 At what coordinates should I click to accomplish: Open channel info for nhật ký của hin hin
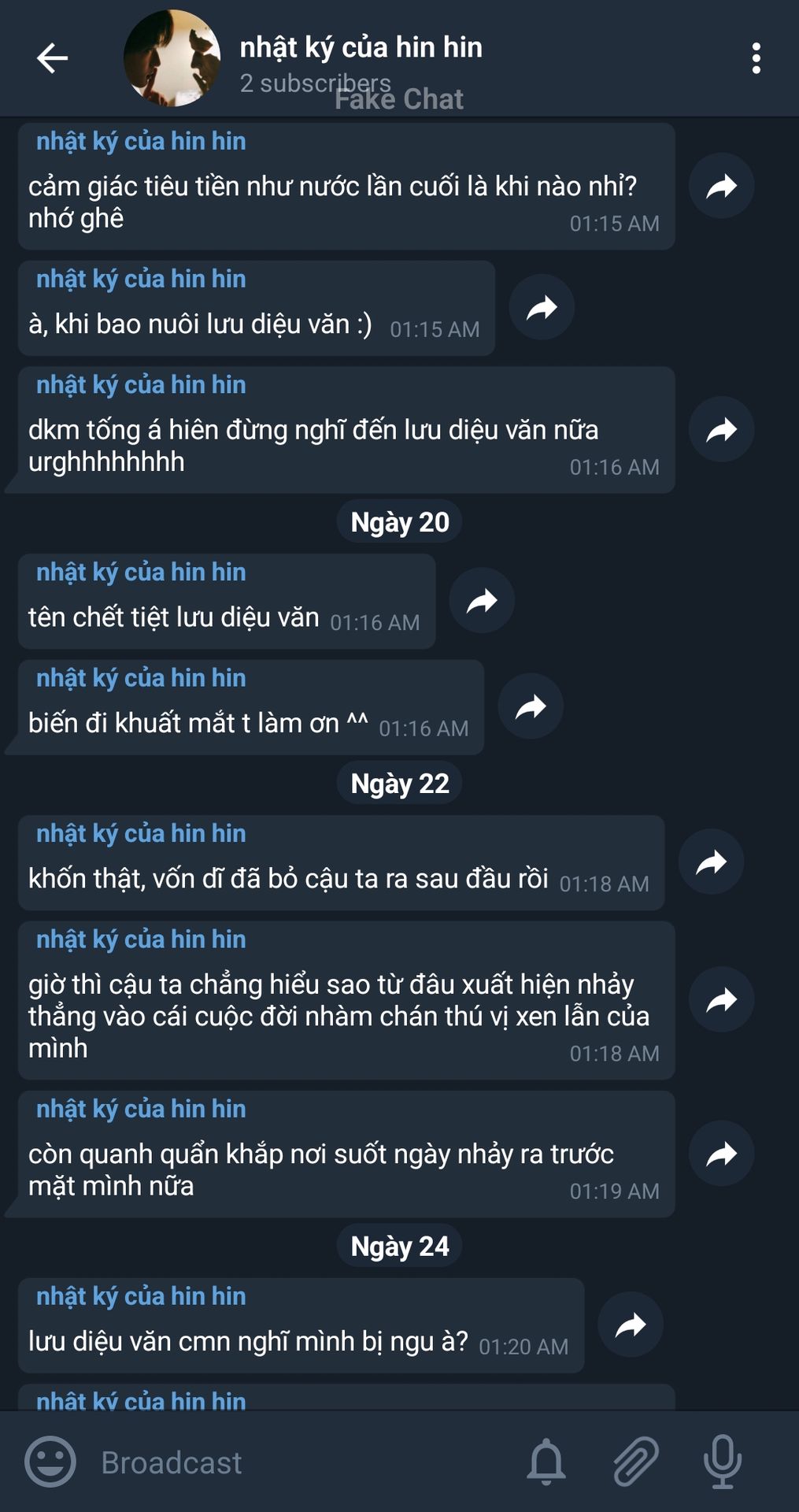[361, 49]
